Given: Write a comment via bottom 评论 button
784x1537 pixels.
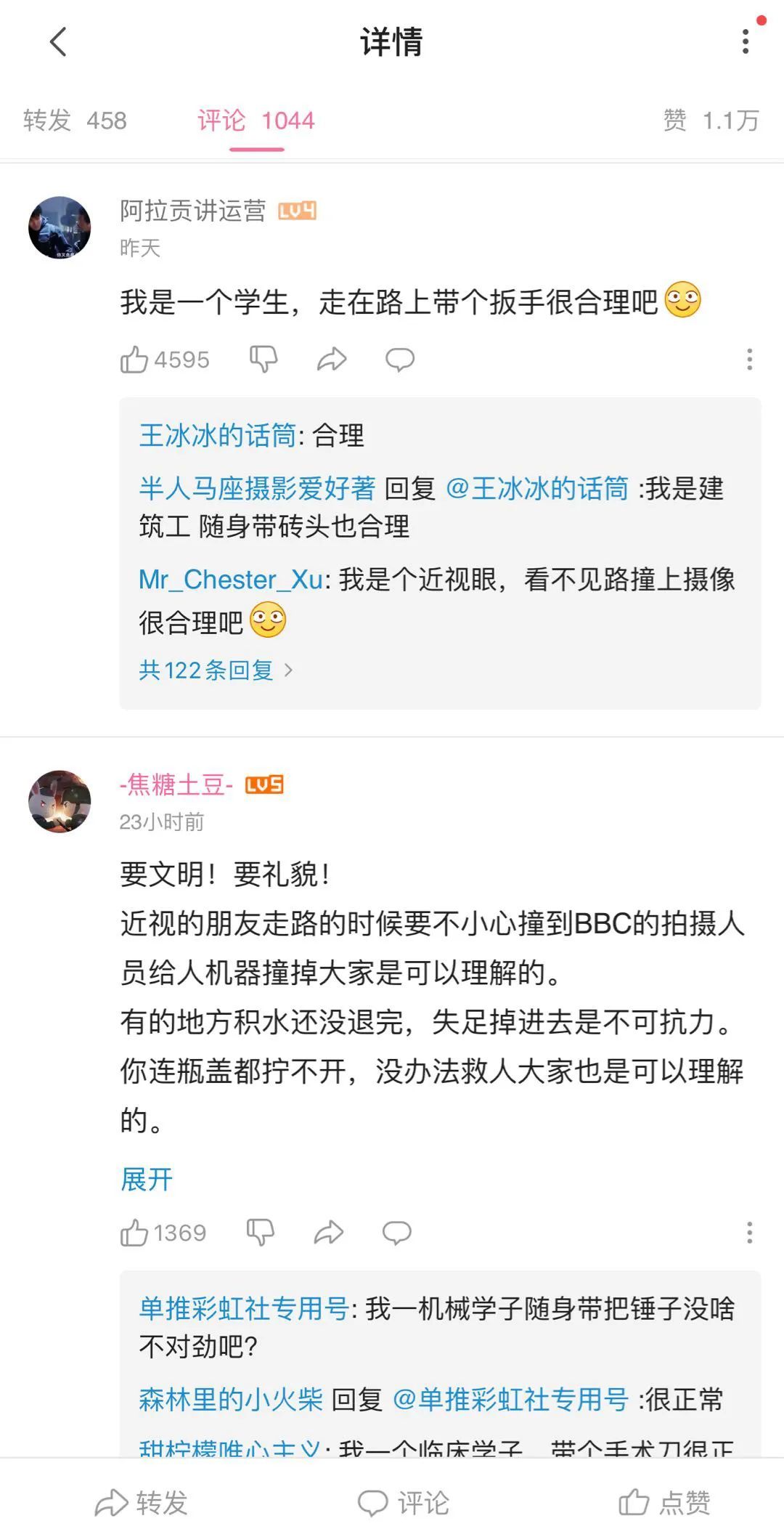Looking at the screenshot, I should (404, 1503).
